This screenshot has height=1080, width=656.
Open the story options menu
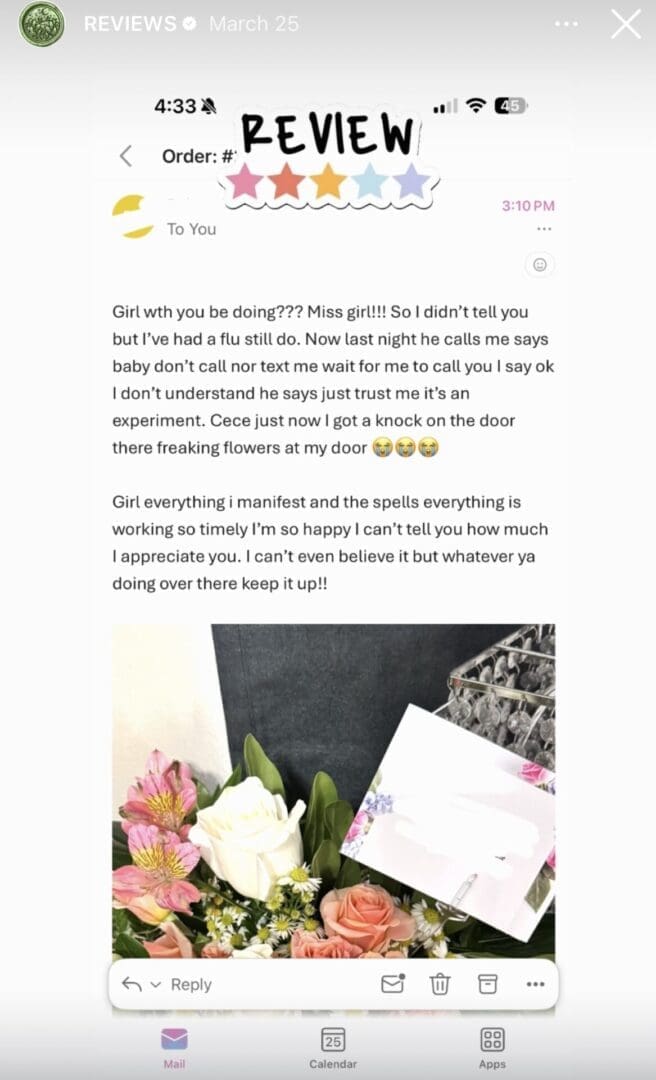coord(567,24)
